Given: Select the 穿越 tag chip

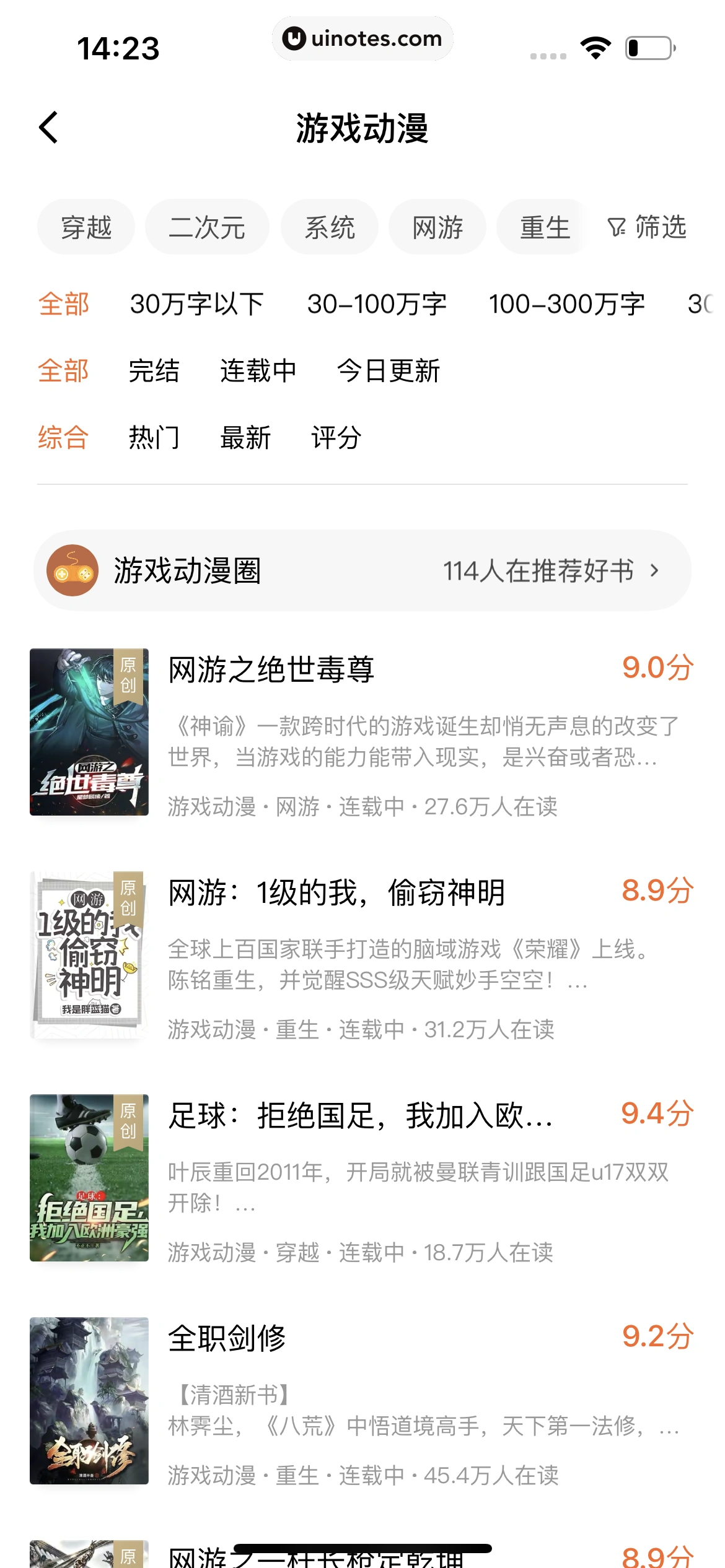Looking at the screenshot, I should (x=86, y=227).
